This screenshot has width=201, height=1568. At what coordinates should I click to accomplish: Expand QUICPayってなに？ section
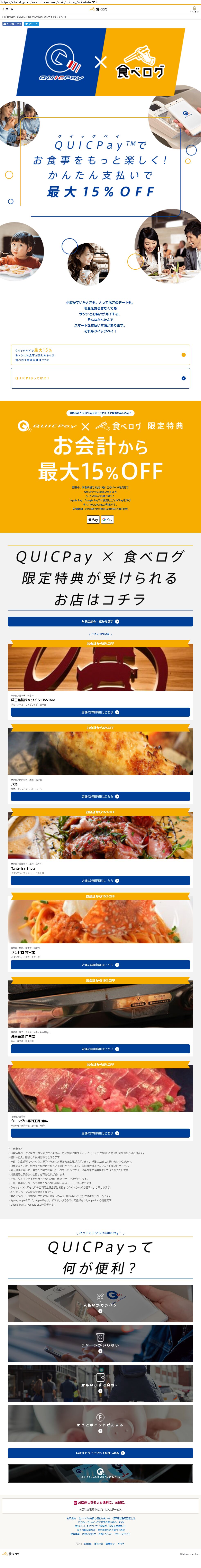(x=100, y=378)
